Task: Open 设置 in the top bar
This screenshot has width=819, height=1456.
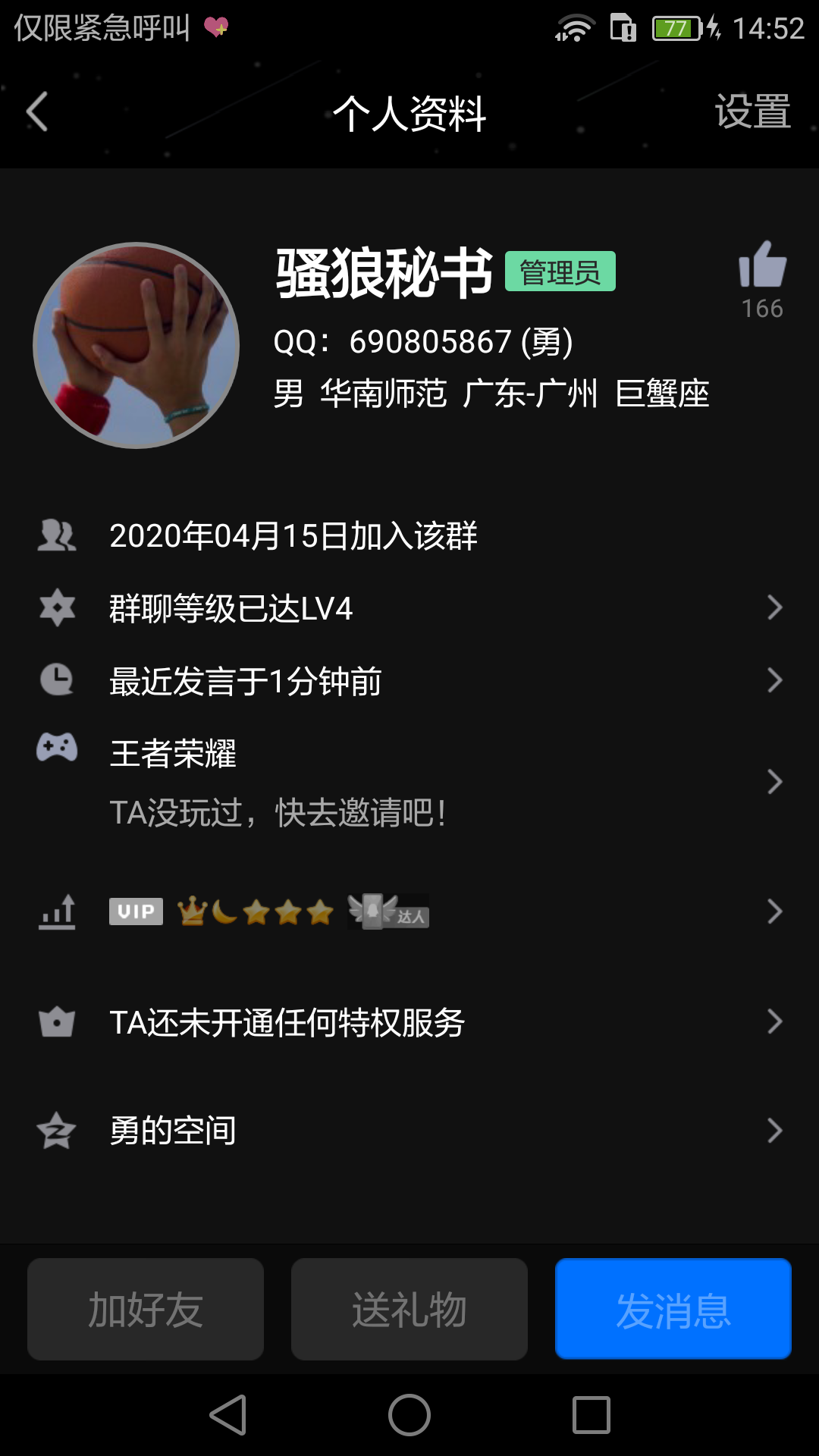Action: pyautogui.click(x=752, y=112)
